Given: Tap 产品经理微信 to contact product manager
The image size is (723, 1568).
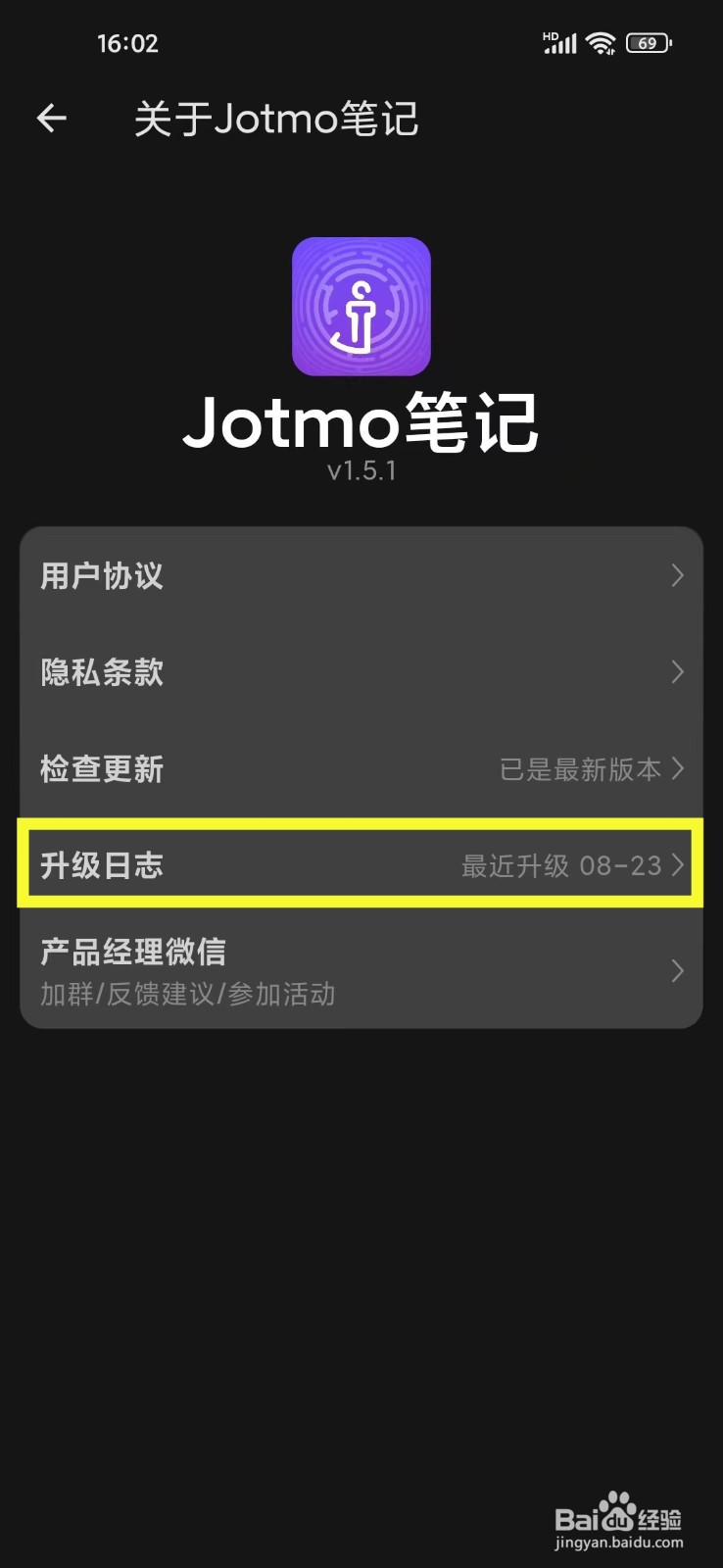Looking at the screenshot, I should [x=133, y=951].
